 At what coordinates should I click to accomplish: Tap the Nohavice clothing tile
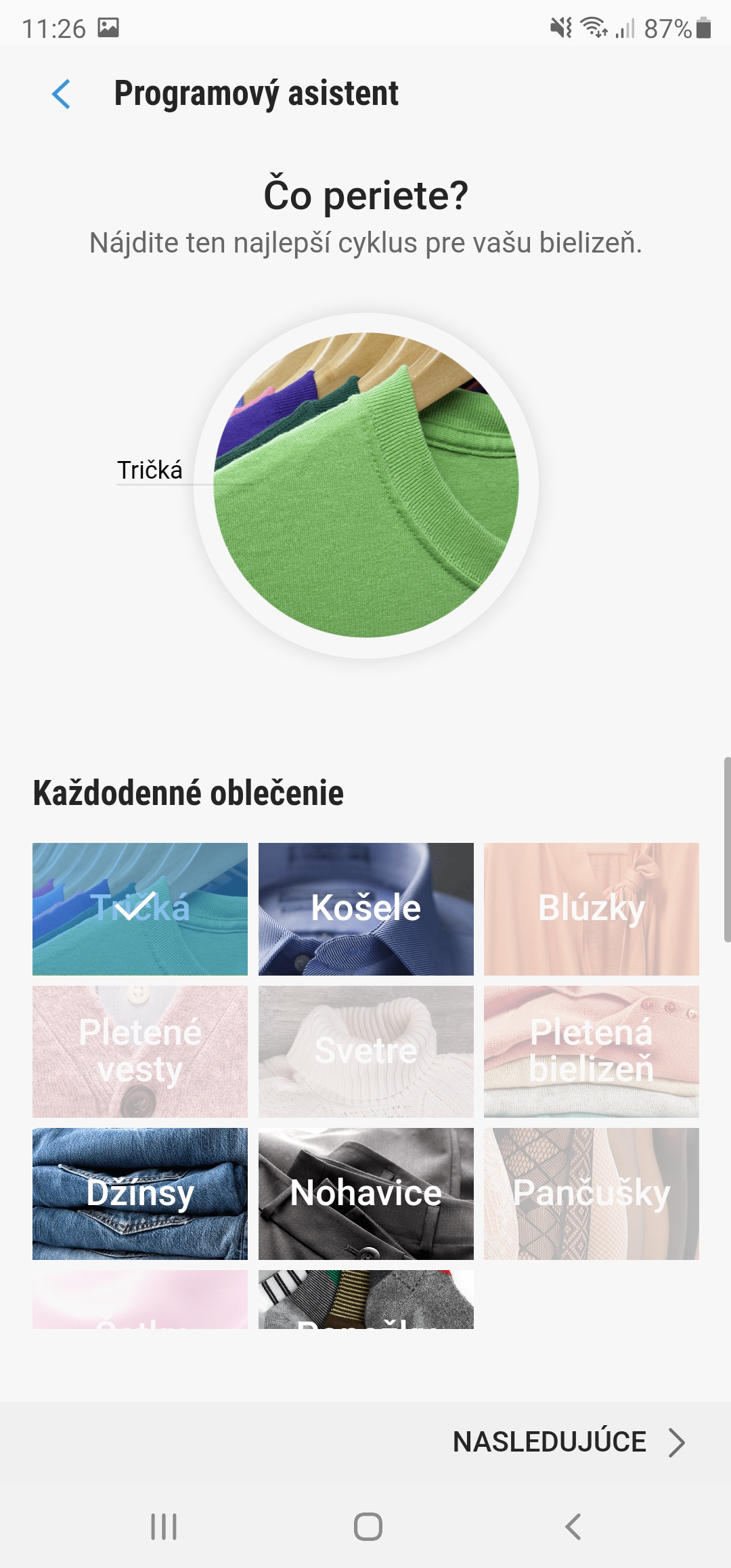(365, 1193)
